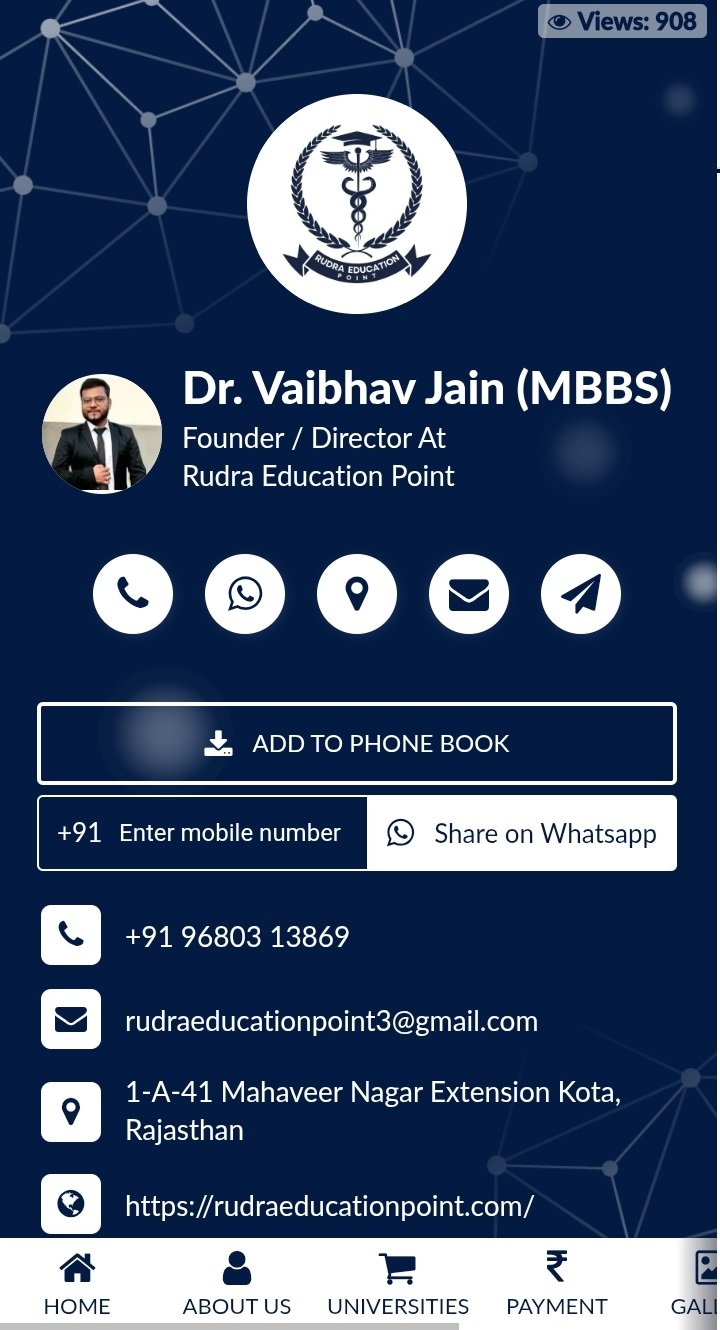Tap Add to Phone Book button
Viewport: 720px width, 1330px height.
point(357,744)
